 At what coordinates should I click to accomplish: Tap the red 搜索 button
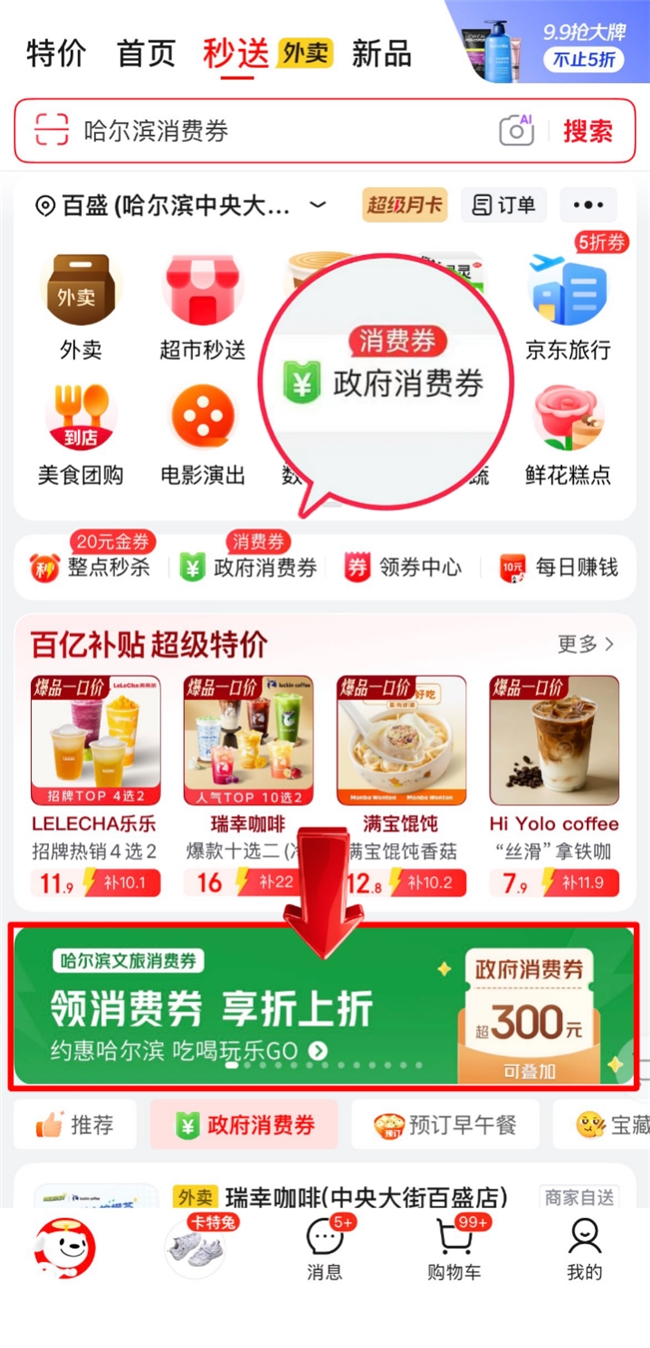tap(587, 131)
